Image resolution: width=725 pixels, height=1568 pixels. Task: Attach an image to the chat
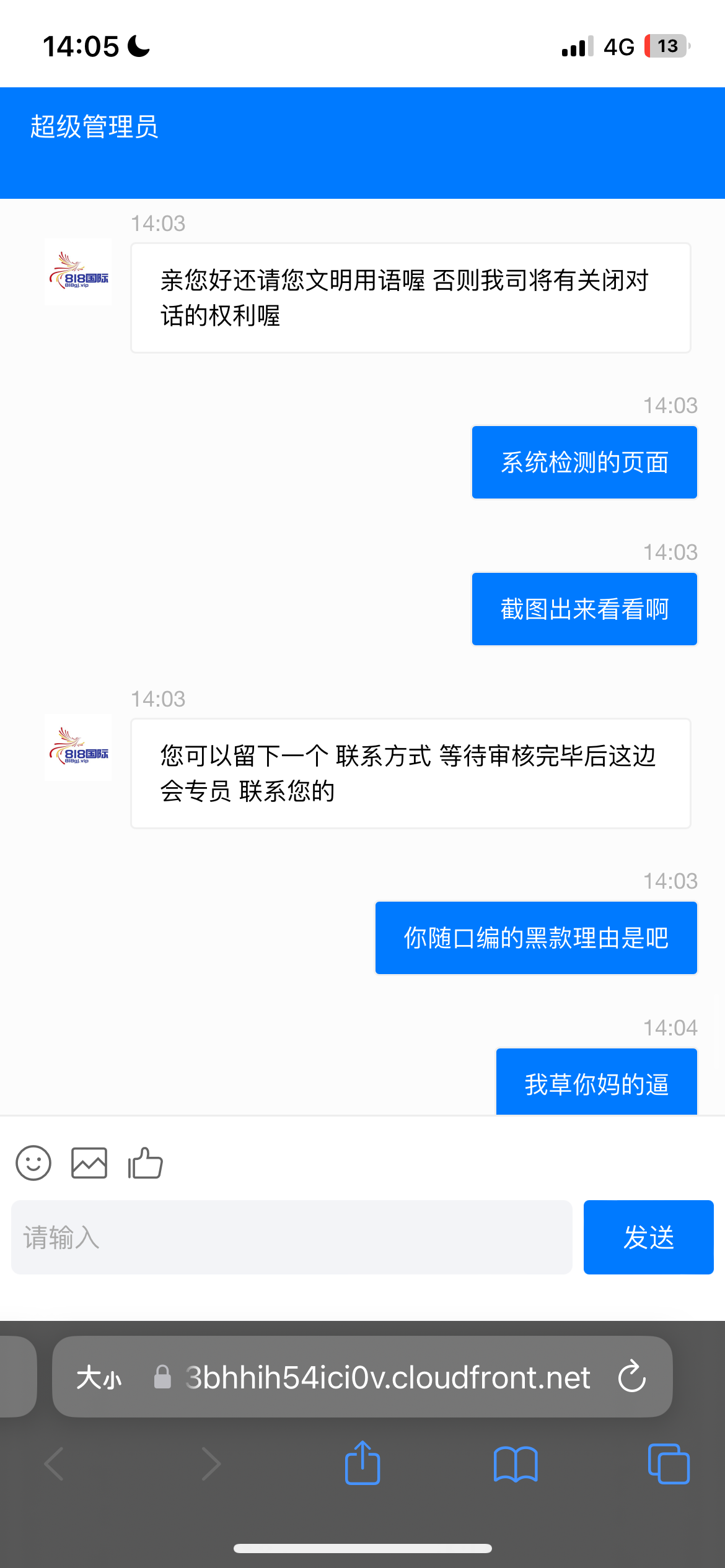89,1163
